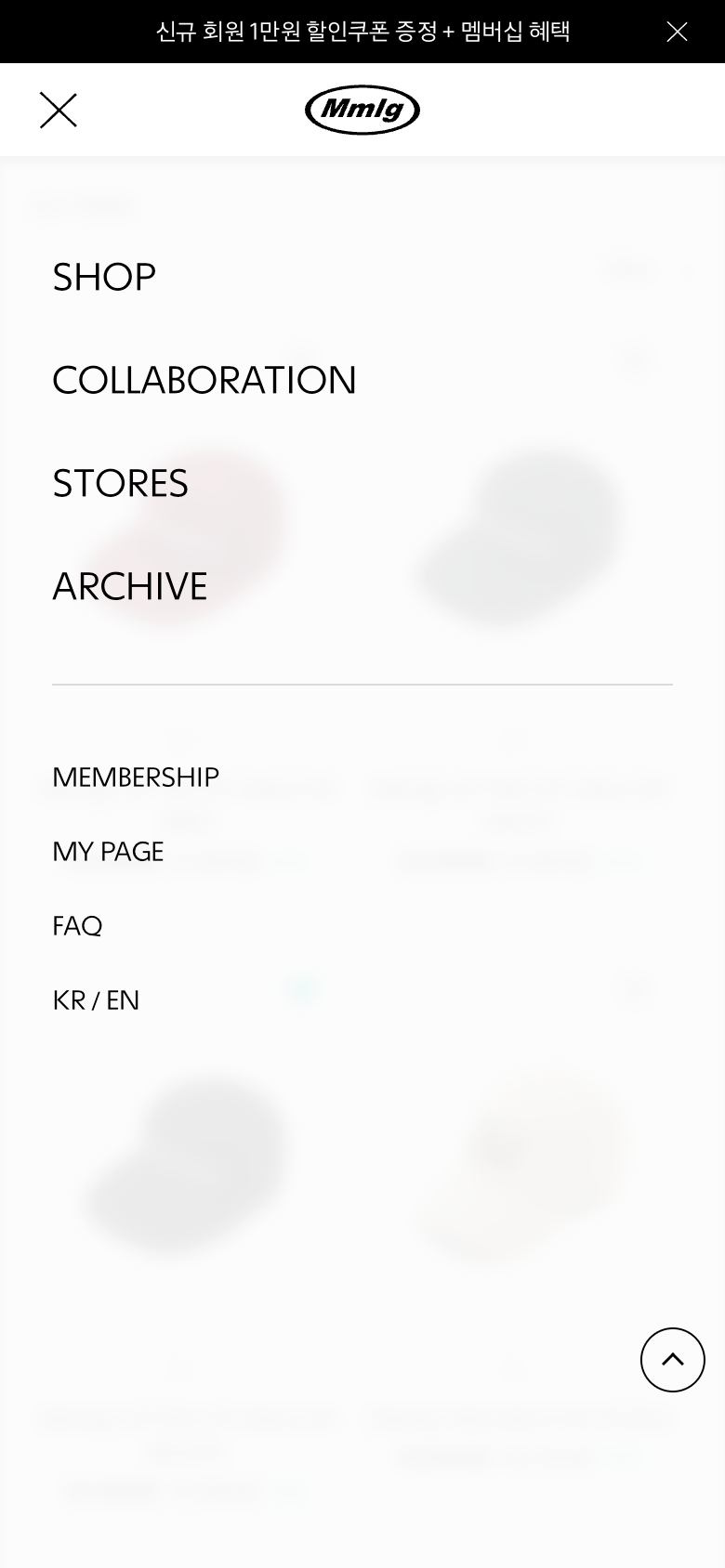Image resolution: width=725 pixels, height=1568 pixels.
Task: Go to COLLABORATION section
Action: 204,380
